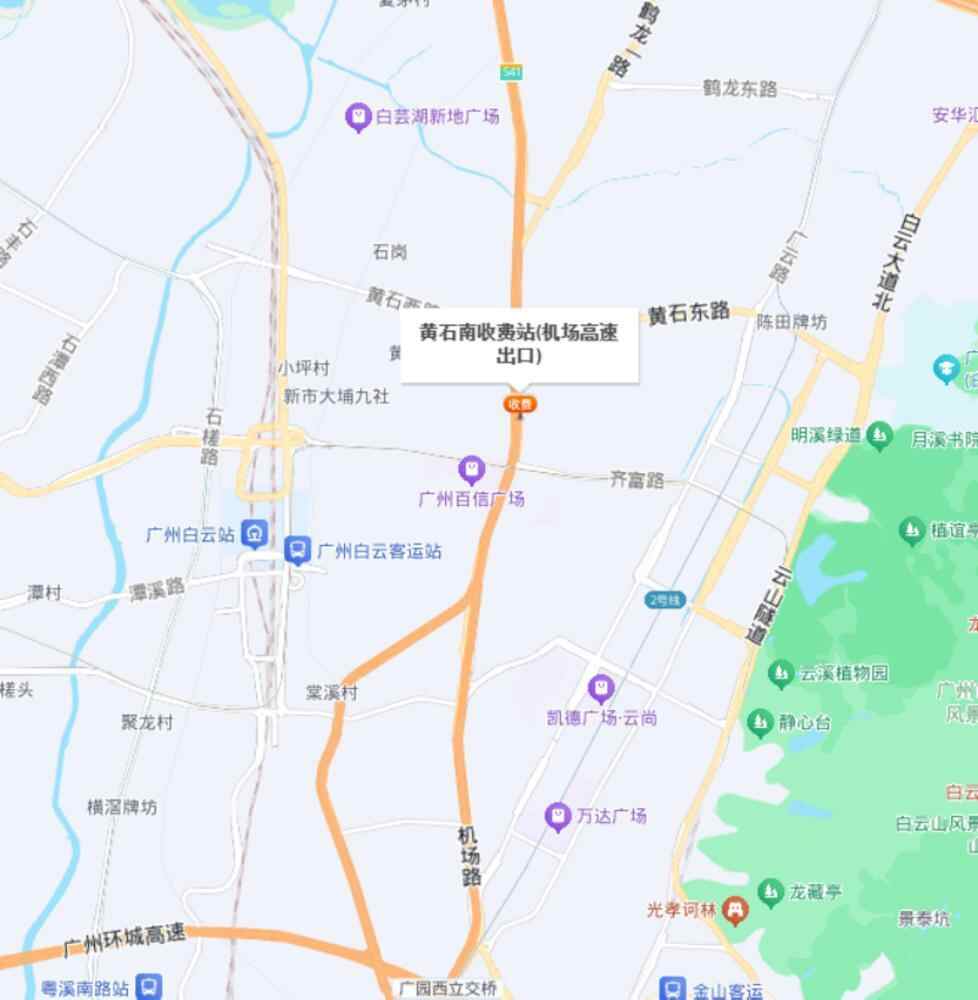Select the 广州白云客运站 bus station marker
The width and height of the screenshot is (978, 1000).
click(297, 550)
